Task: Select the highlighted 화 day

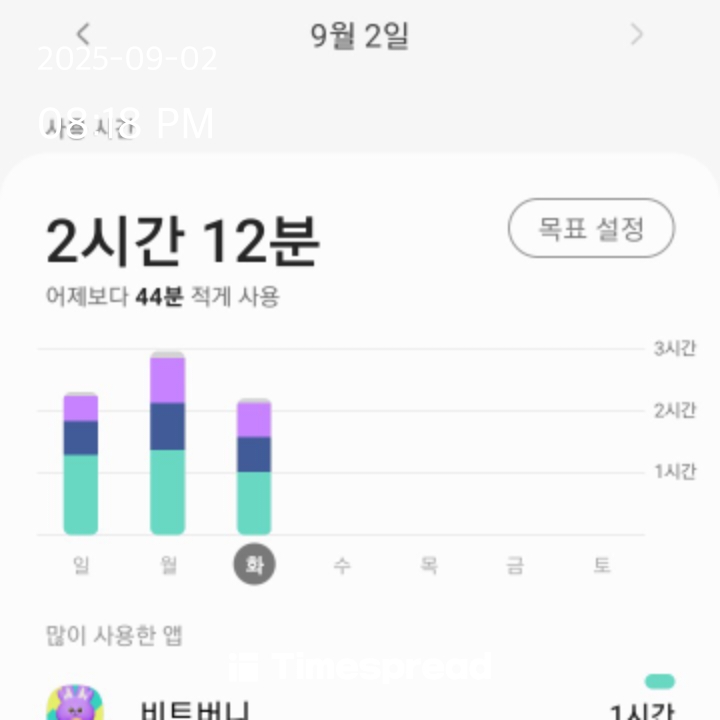Action: tap(254, 565)
